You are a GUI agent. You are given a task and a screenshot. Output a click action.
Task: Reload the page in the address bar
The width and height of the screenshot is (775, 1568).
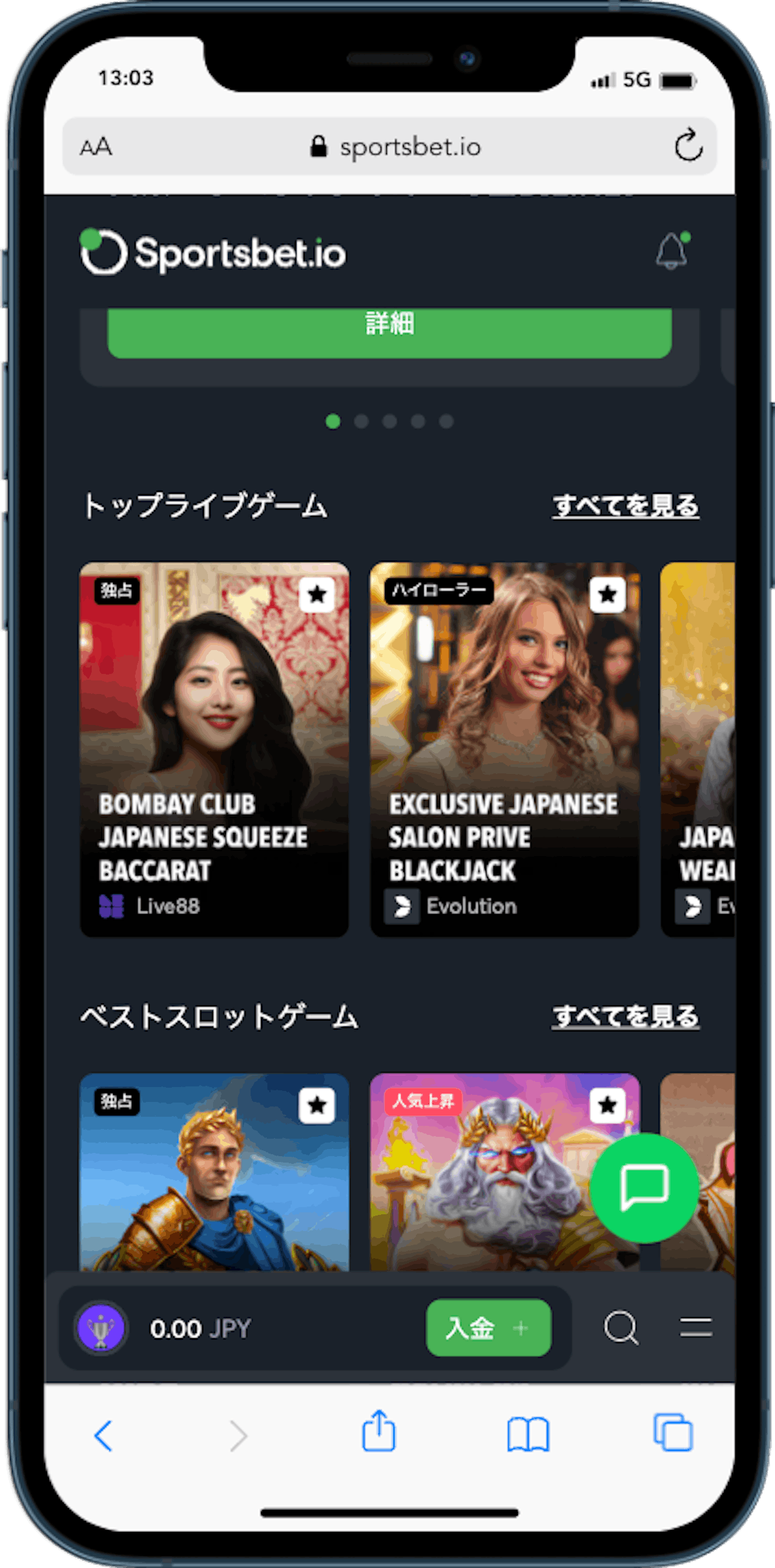pos(688,145)
